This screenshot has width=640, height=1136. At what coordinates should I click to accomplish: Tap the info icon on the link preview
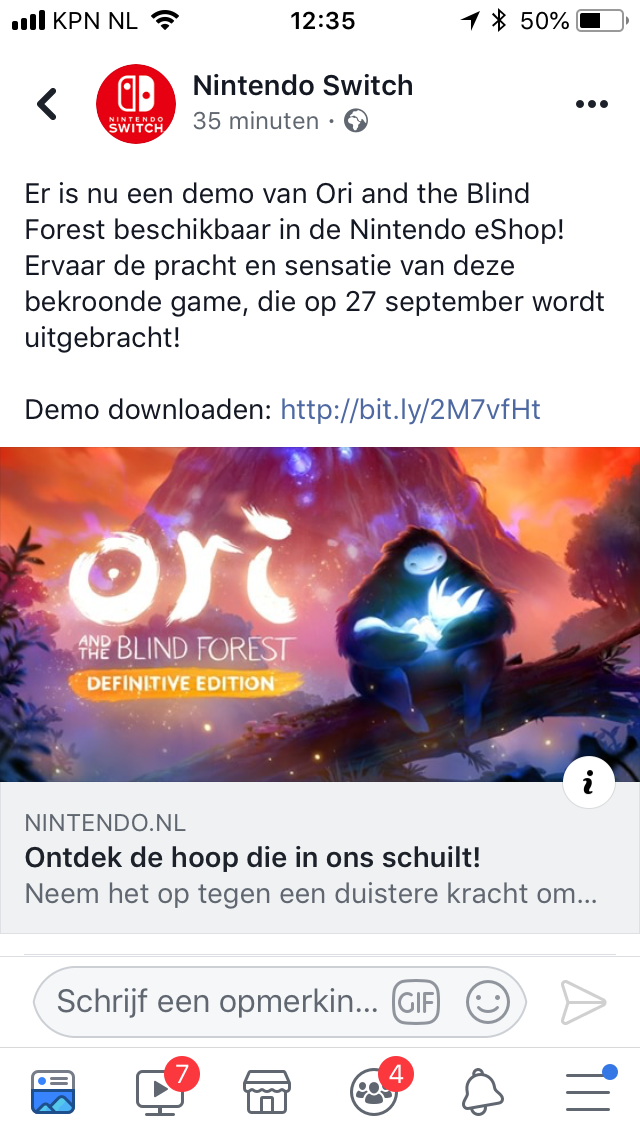[589, 782]
